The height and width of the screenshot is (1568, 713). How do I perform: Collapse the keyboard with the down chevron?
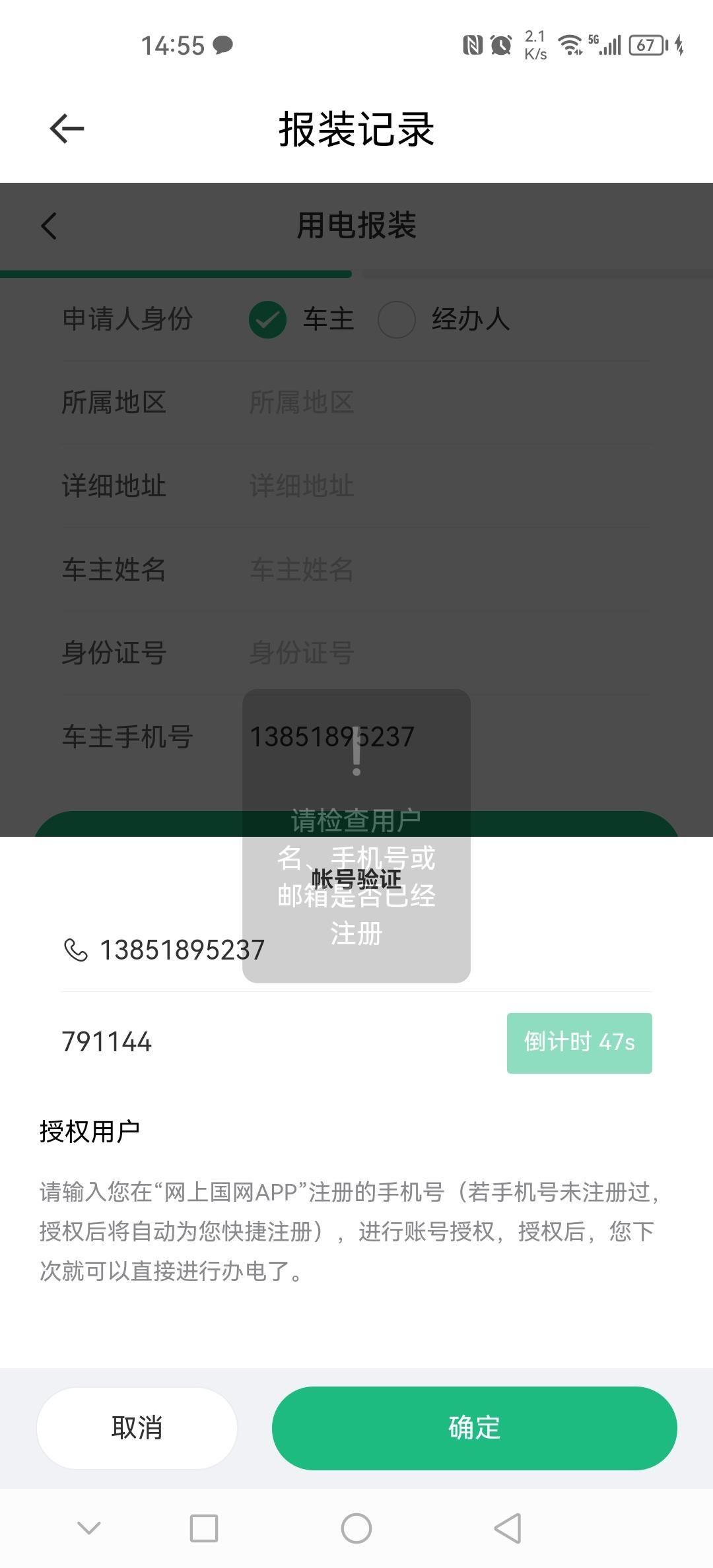(x=89, y=1528)
